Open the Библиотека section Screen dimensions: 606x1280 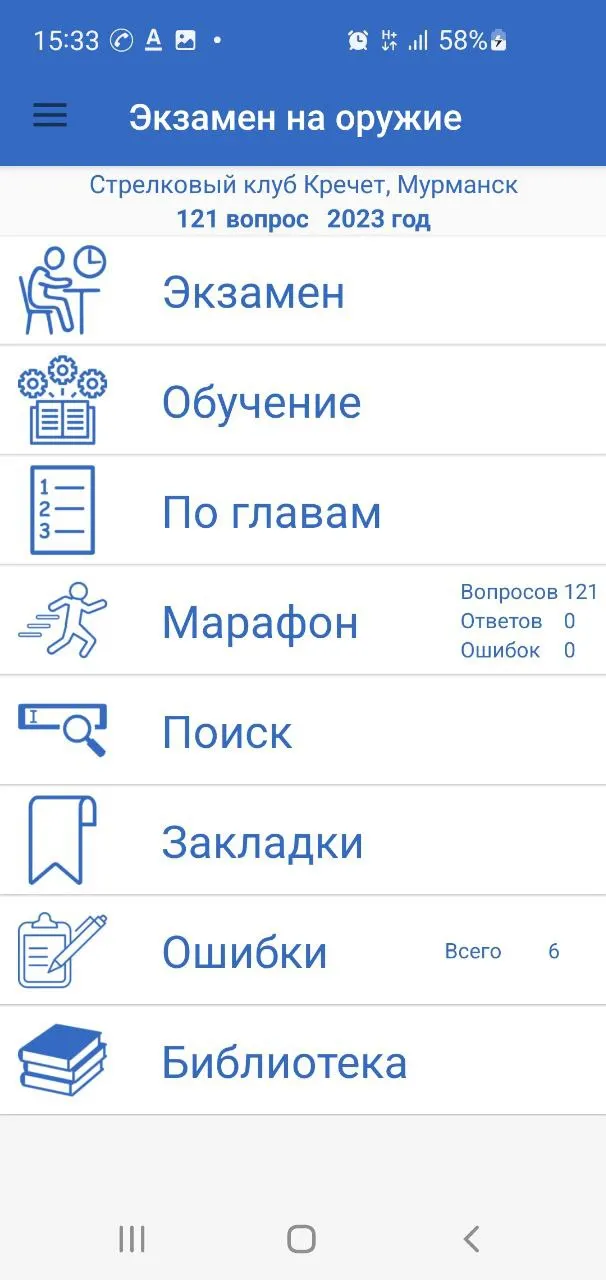point(303,1061)
